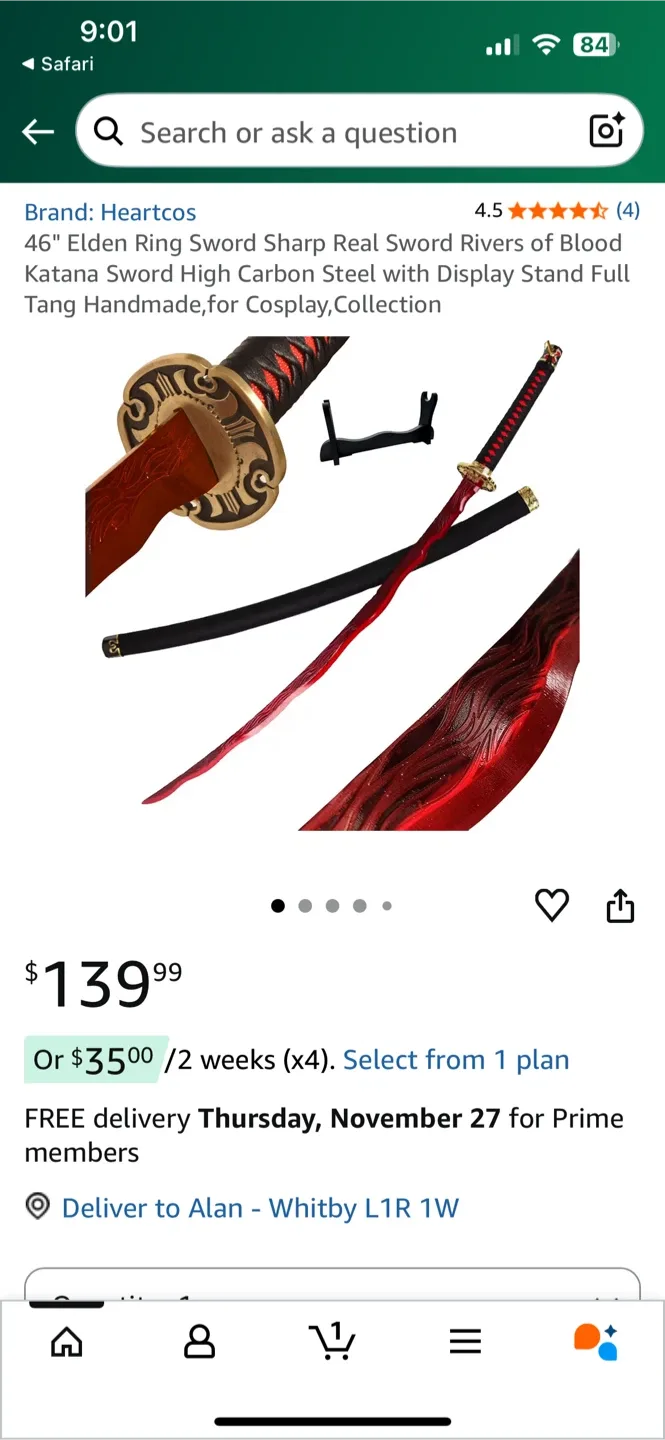The width and height of the screenshot is (665, 1440).
Task: Open the Brand: Heartcos link
Action: (x=110, y=212)
